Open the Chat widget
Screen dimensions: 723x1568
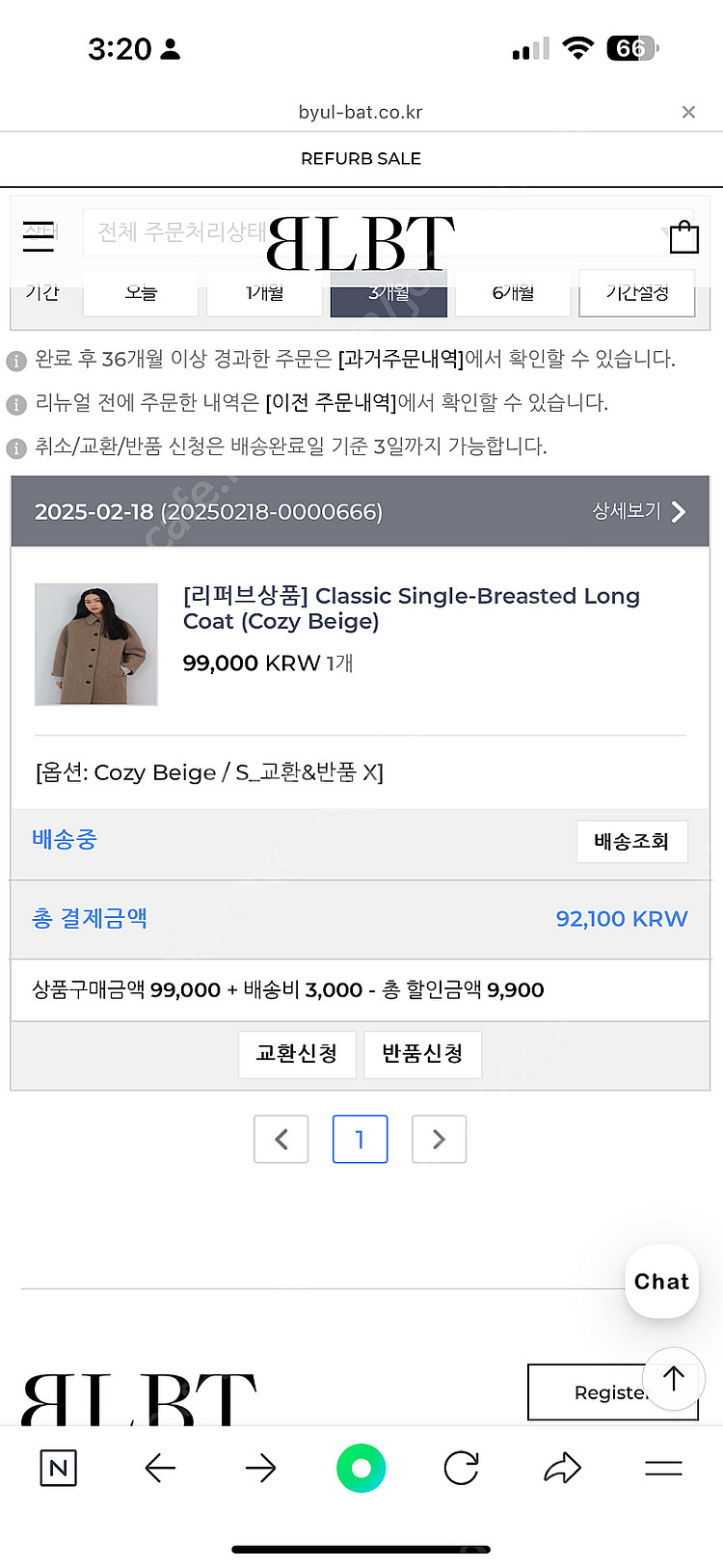point(661,1282)
